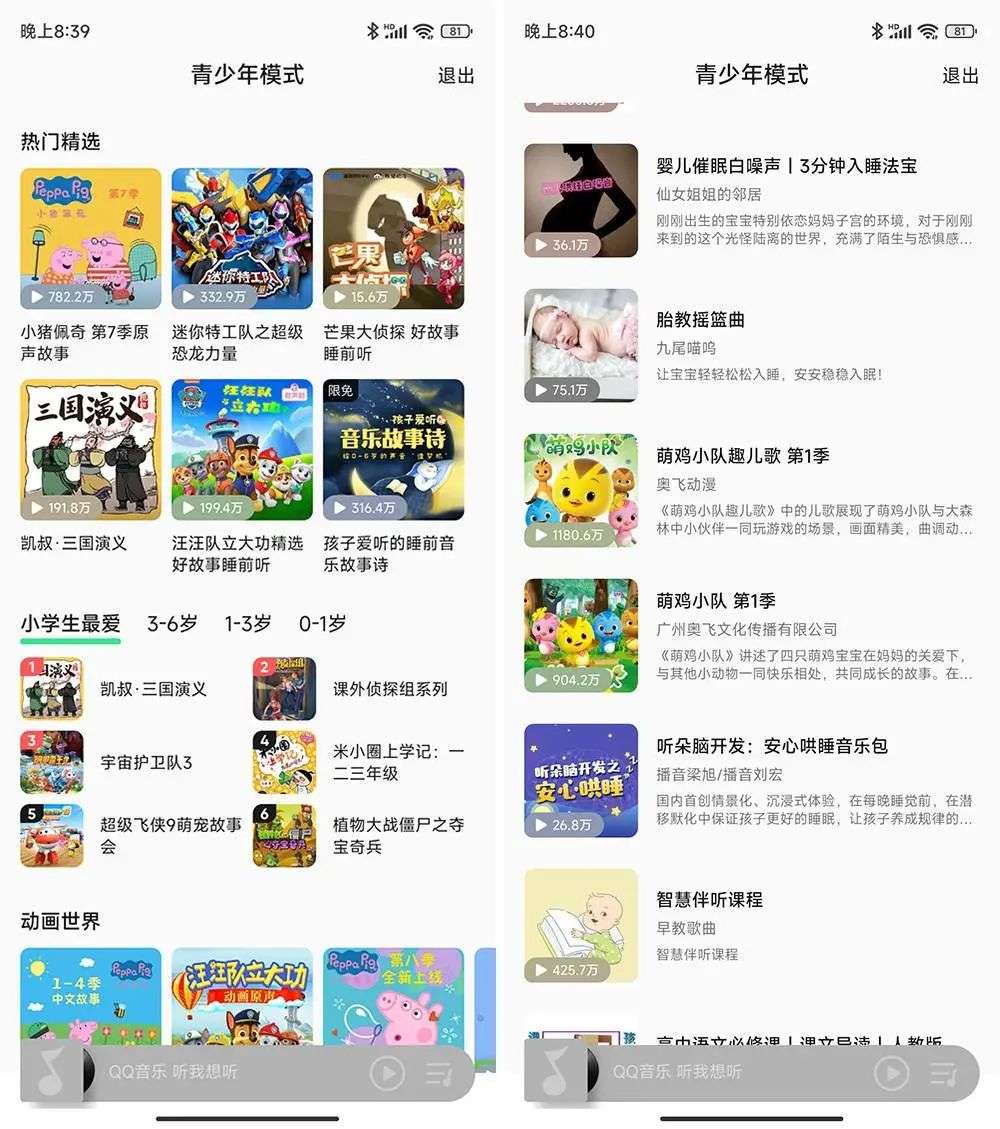Switch to the 3-6岁 tab
This screenshot has height=1129, width=1000.
coord(172,624)
